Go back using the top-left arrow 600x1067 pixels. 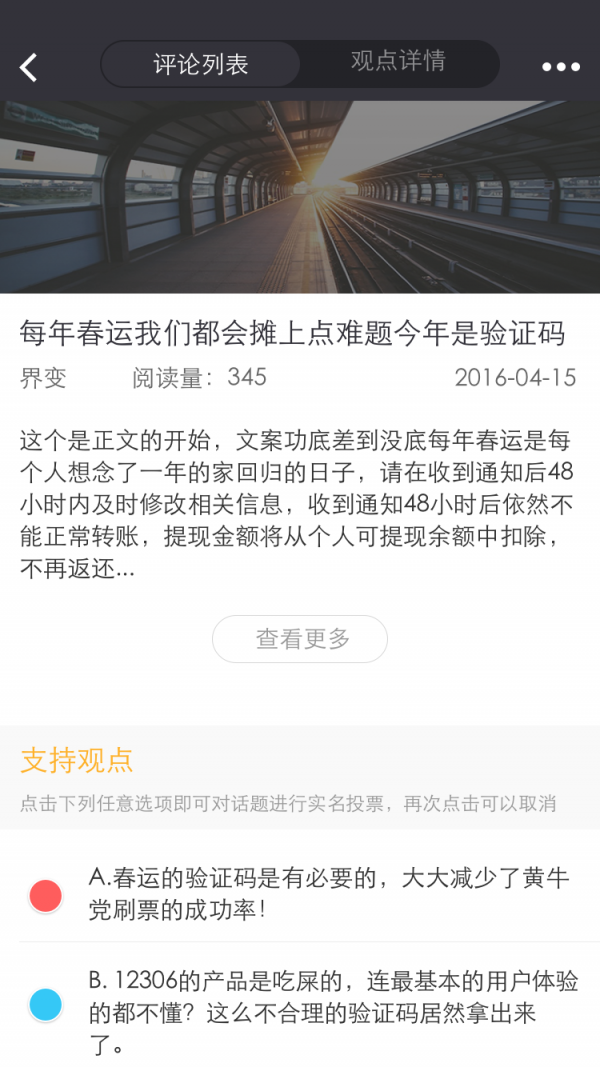(x=29, y=67)
